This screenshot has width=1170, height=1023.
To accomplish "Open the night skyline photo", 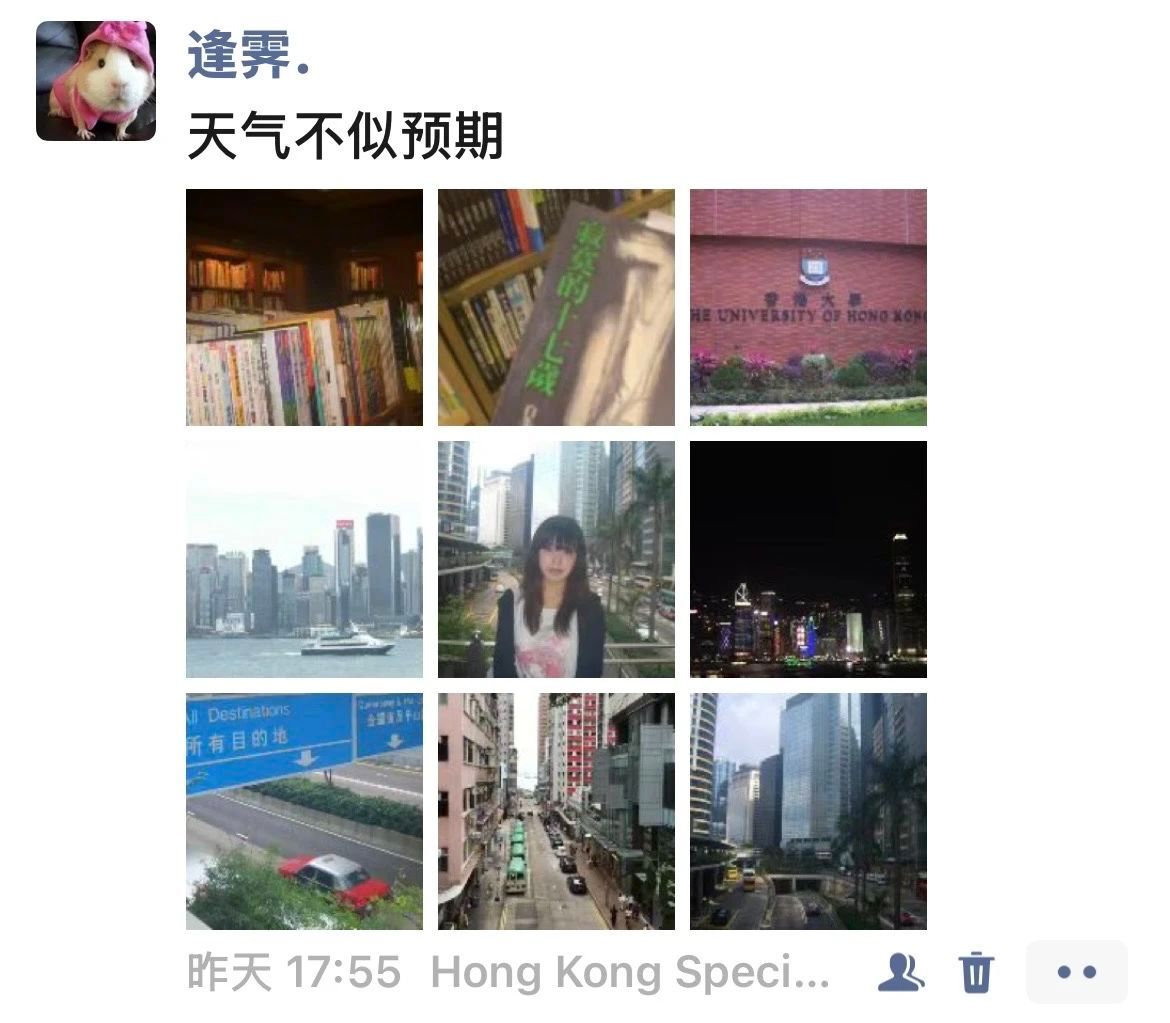I will click(808, 559).
